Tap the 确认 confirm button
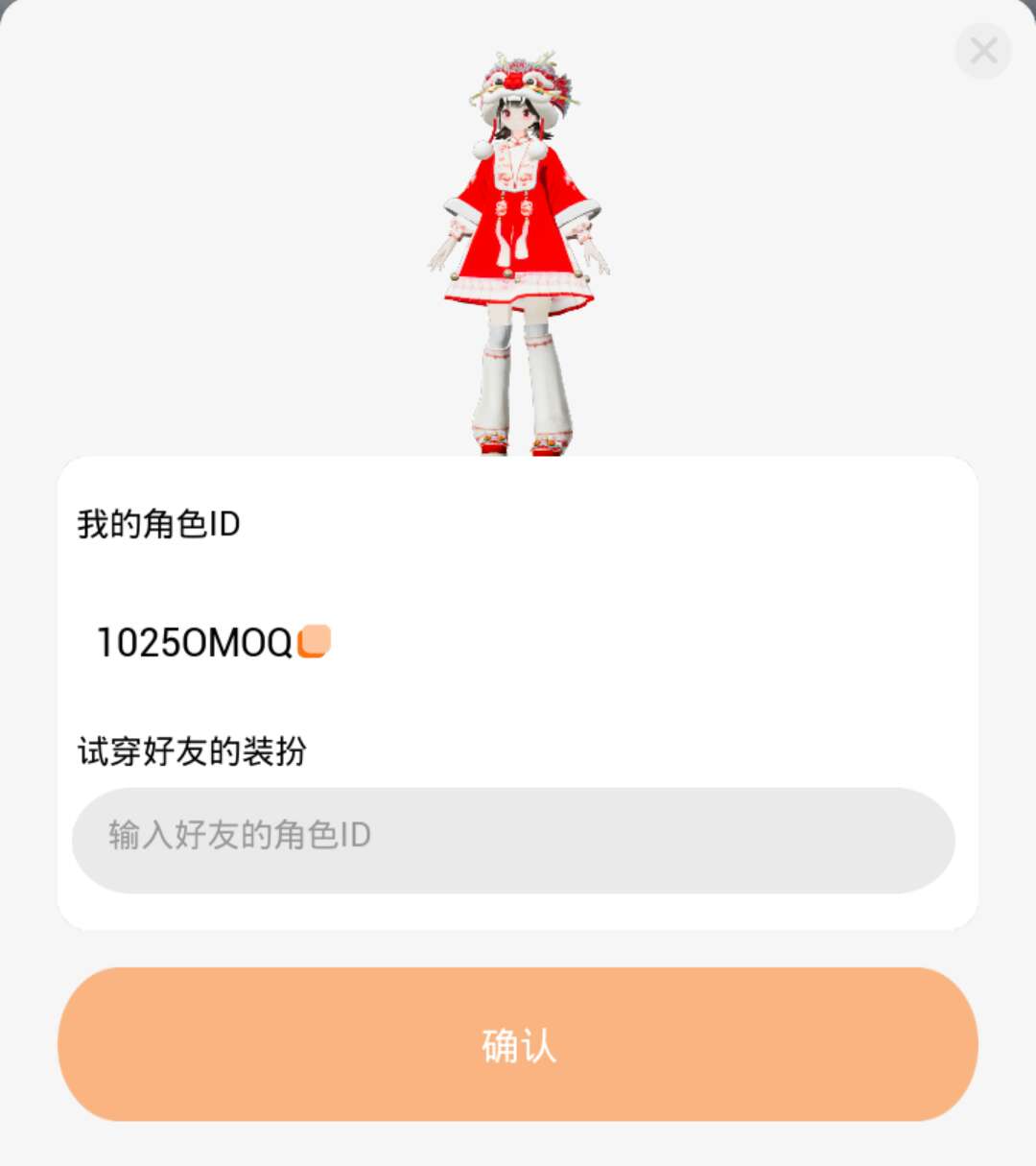 click(518, 1044)
